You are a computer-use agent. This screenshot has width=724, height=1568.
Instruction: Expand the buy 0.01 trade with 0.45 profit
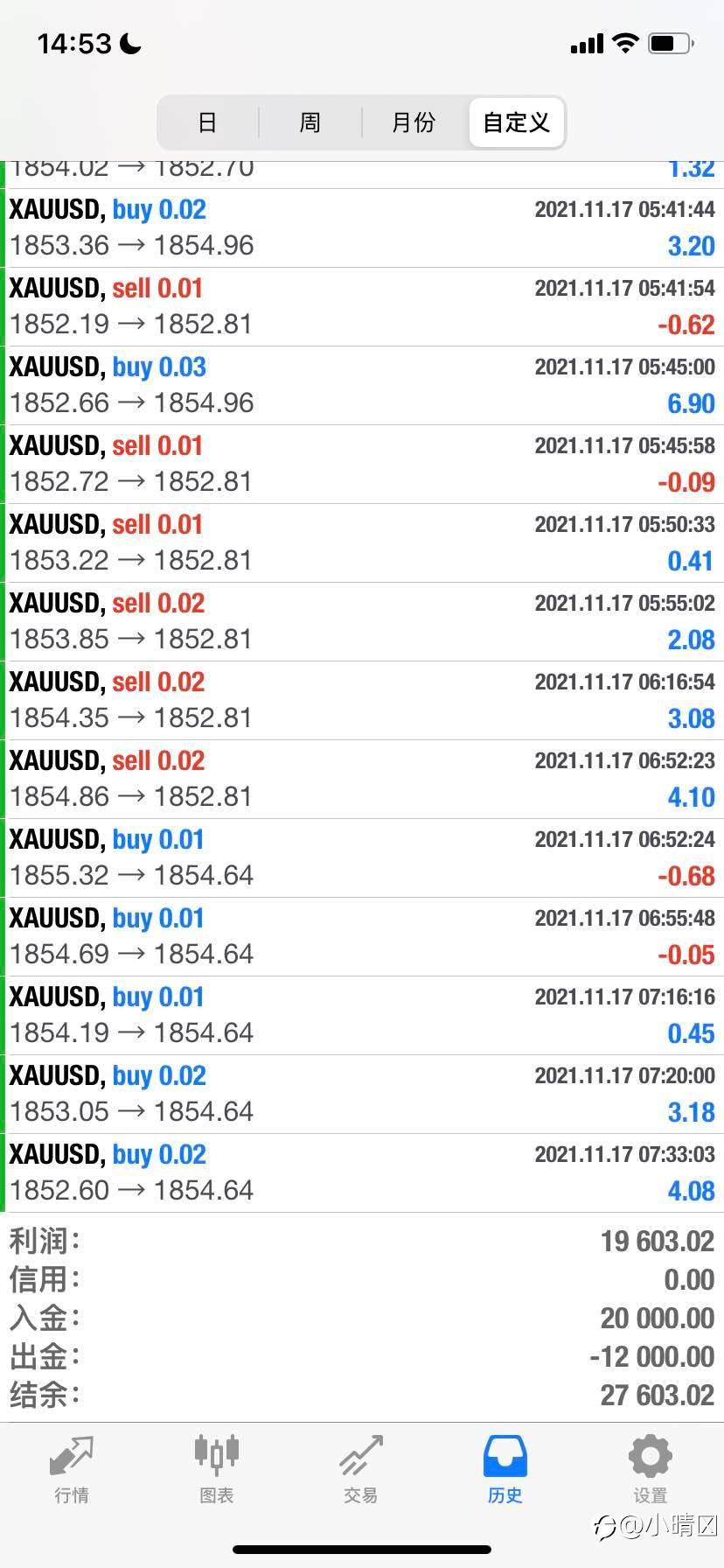[362, 1016]
